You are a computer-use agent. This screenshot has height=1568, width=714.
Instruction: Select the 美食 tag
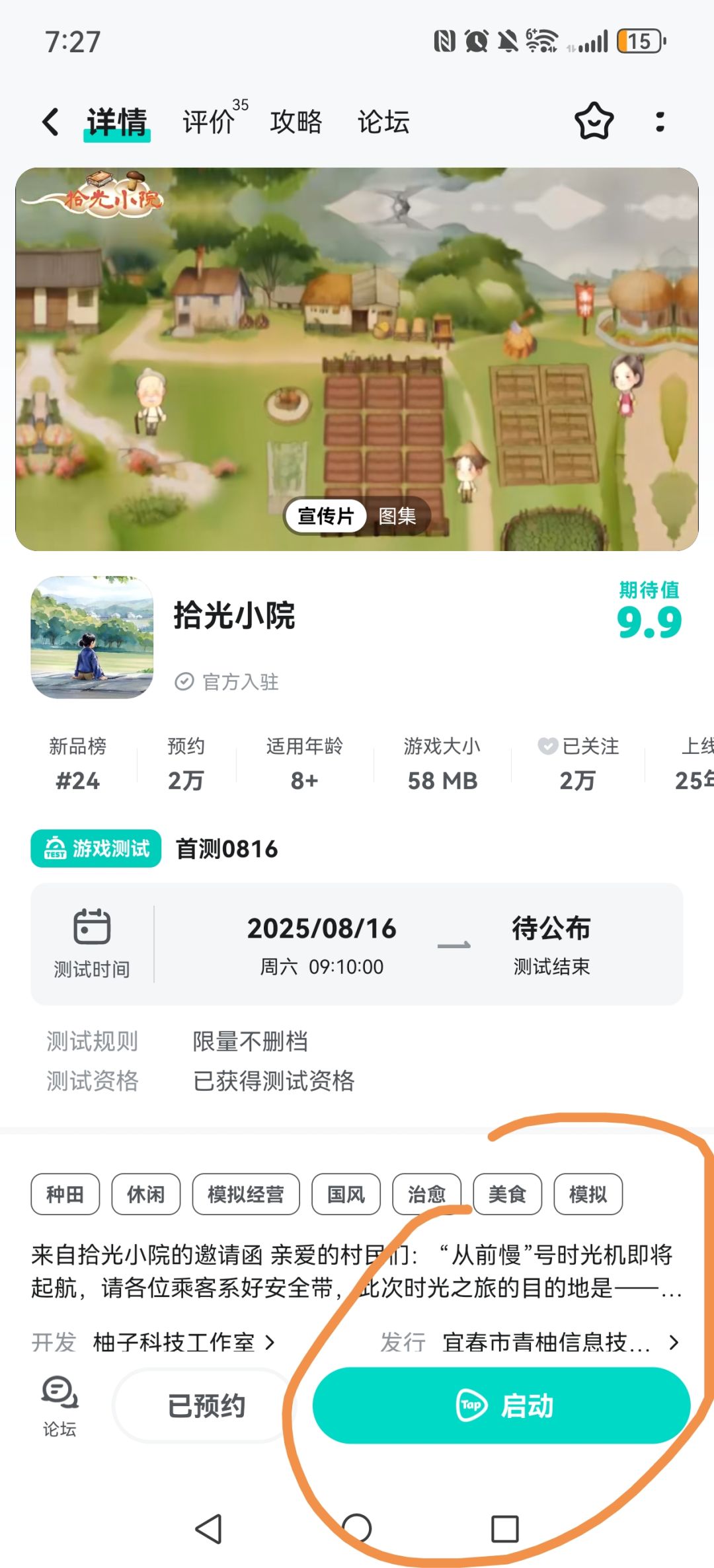pyautogui.click(x=507, y=1194)
